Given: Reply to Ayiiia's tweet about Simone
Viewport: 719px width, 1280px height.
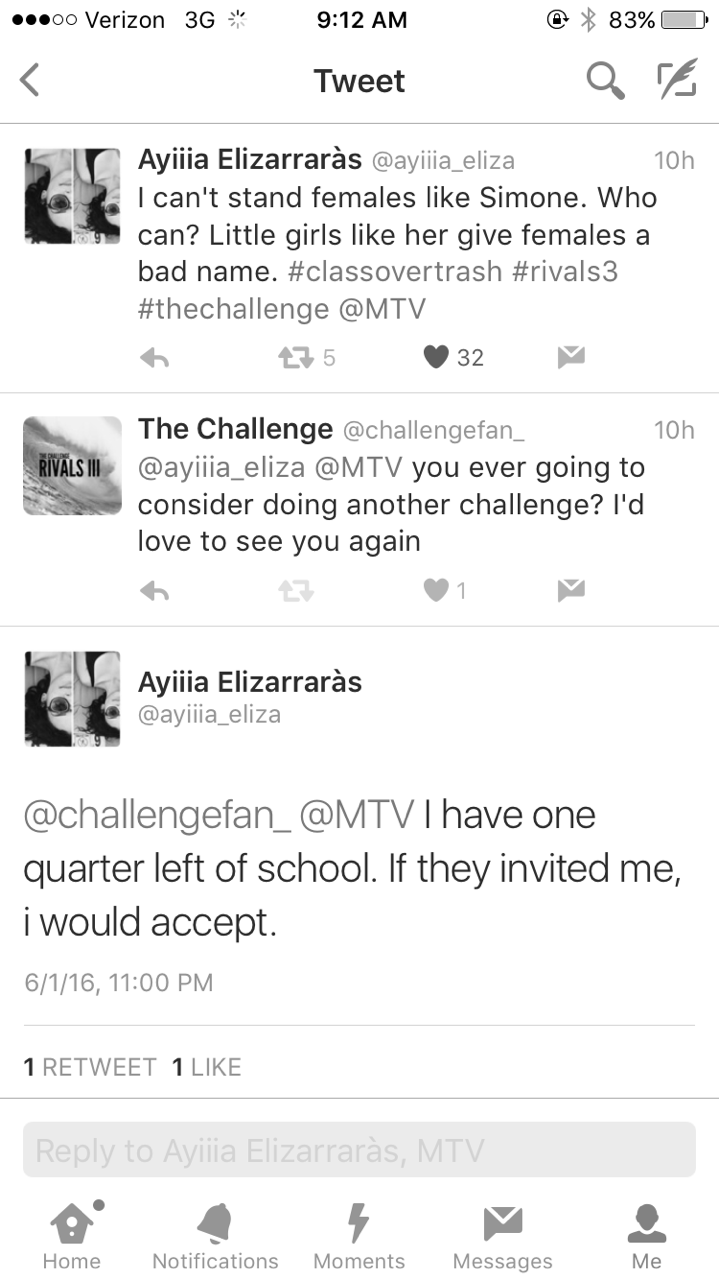Looking at the screenshot, I should [153, 358].
